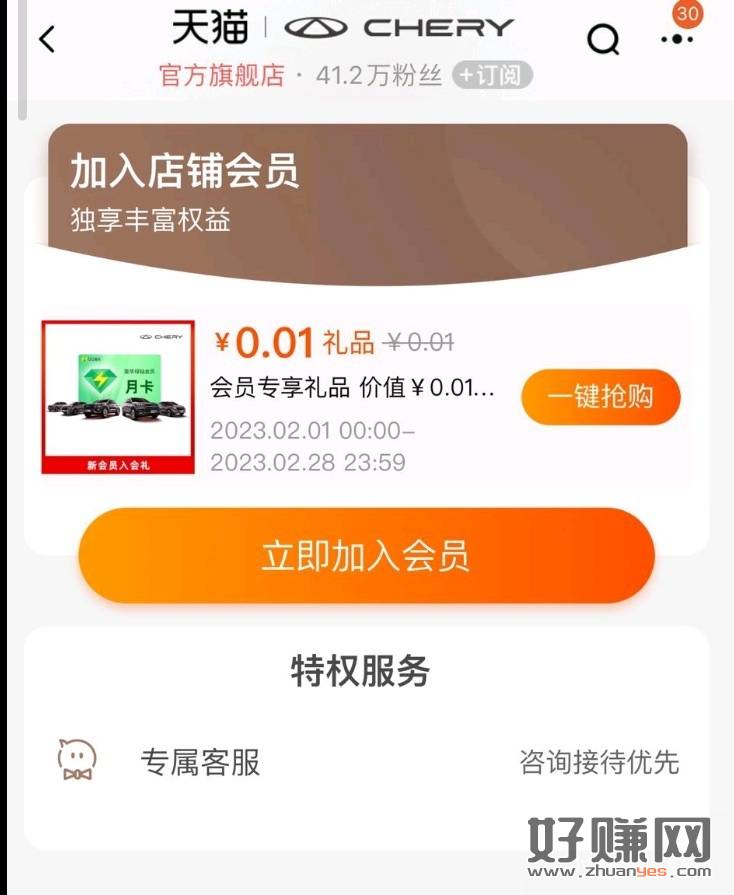Tap 立即加入会员 to join membership

[x=366, y=556]
